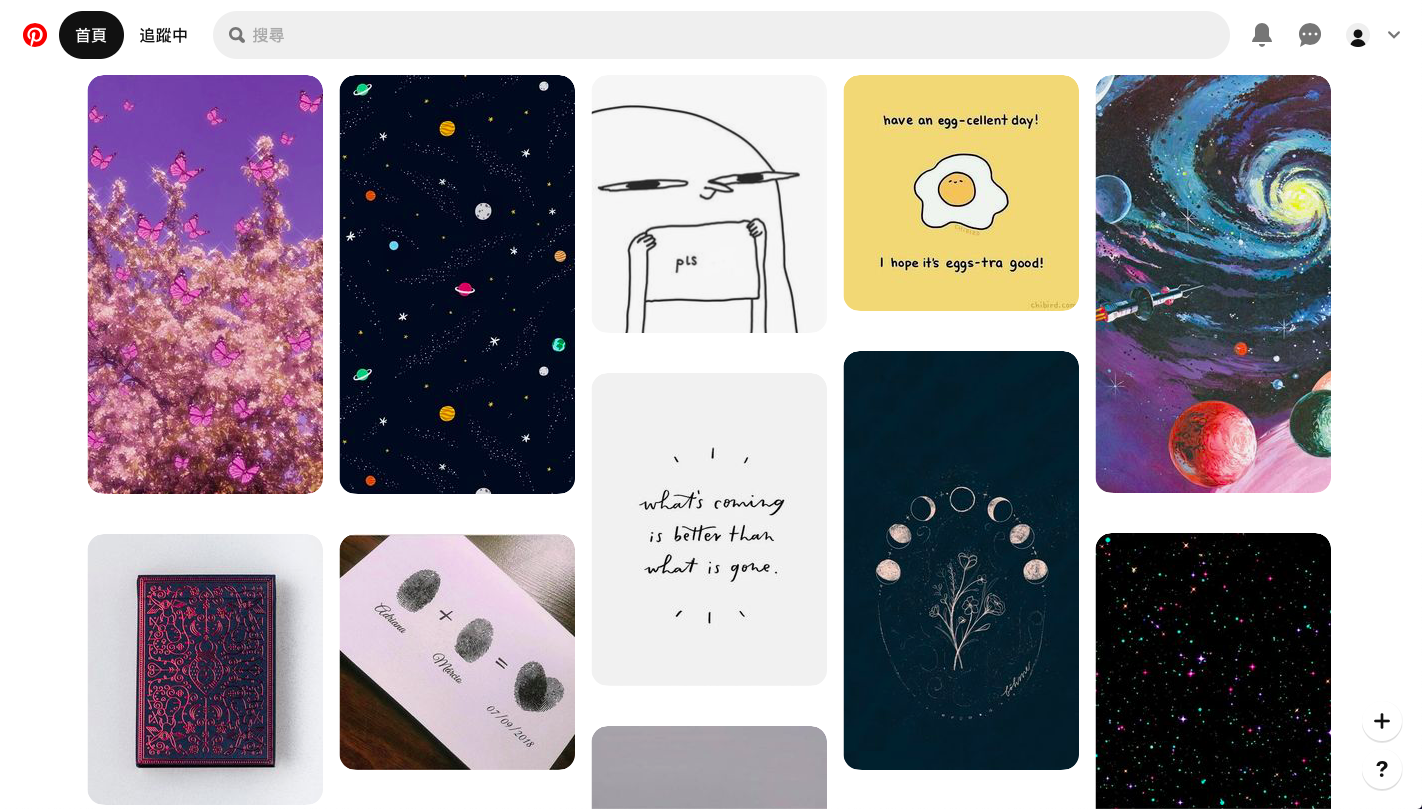Switch to the 追蹤中 following tab

click(x=163, y=35)
